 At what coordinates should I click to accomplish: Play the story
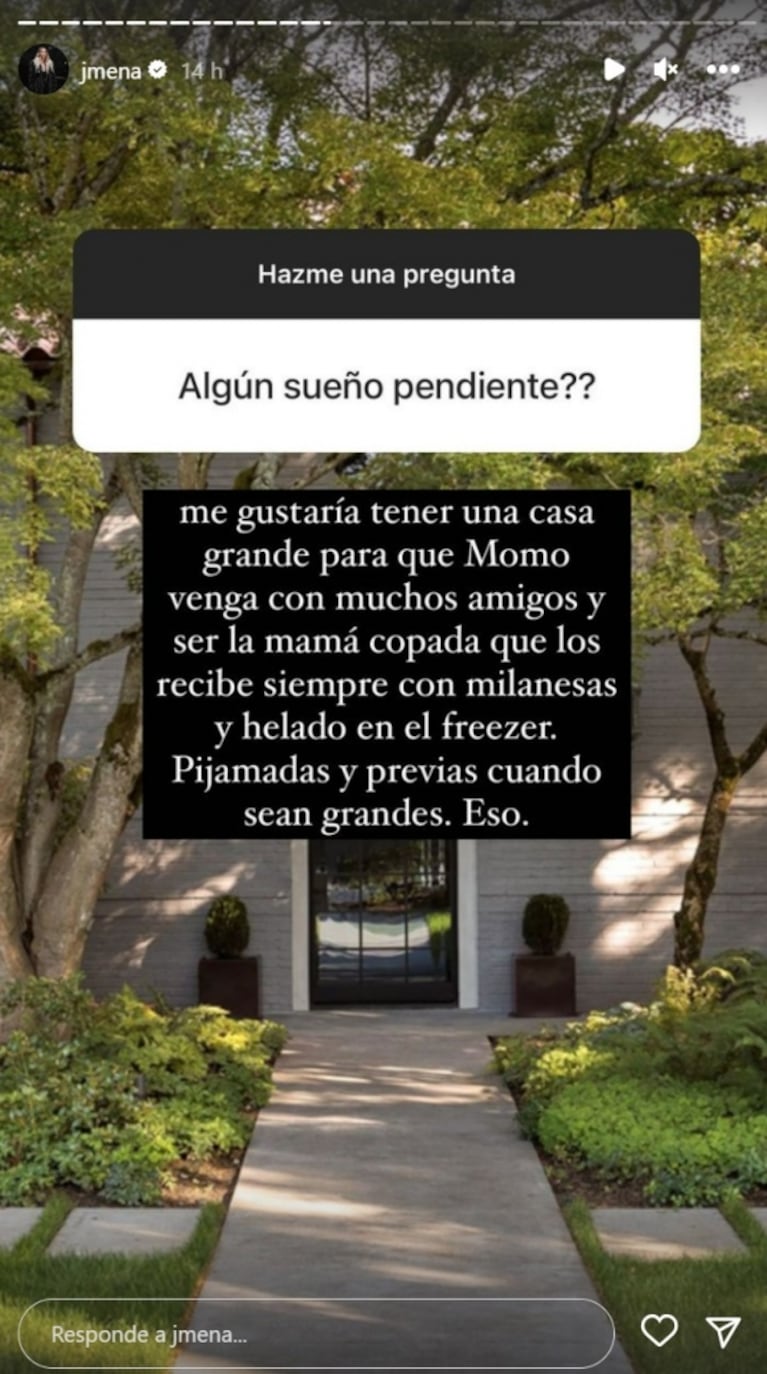click(x=613, y=69)
